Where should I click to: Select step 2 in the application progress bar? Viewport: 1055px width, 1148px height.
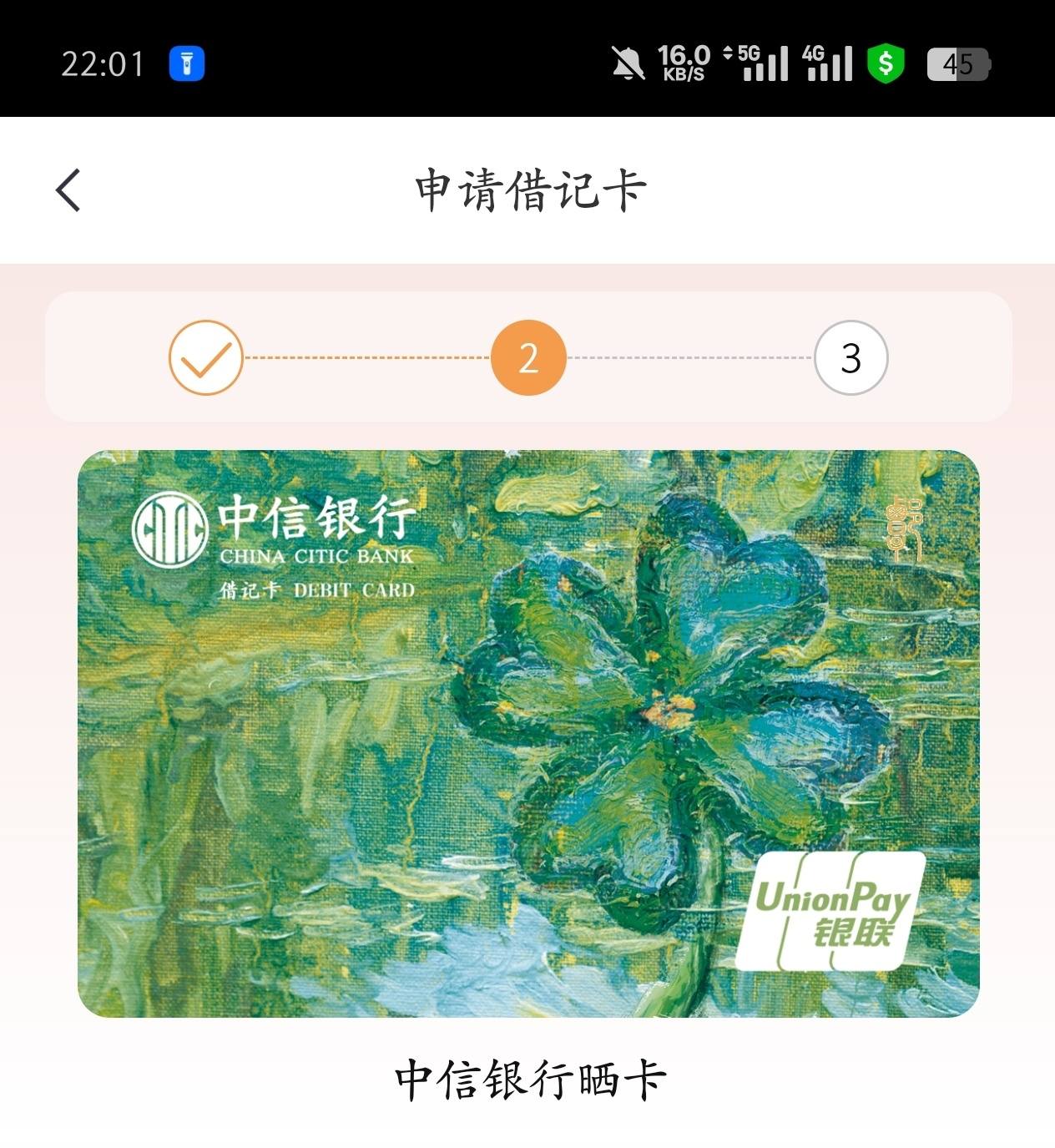528,357
